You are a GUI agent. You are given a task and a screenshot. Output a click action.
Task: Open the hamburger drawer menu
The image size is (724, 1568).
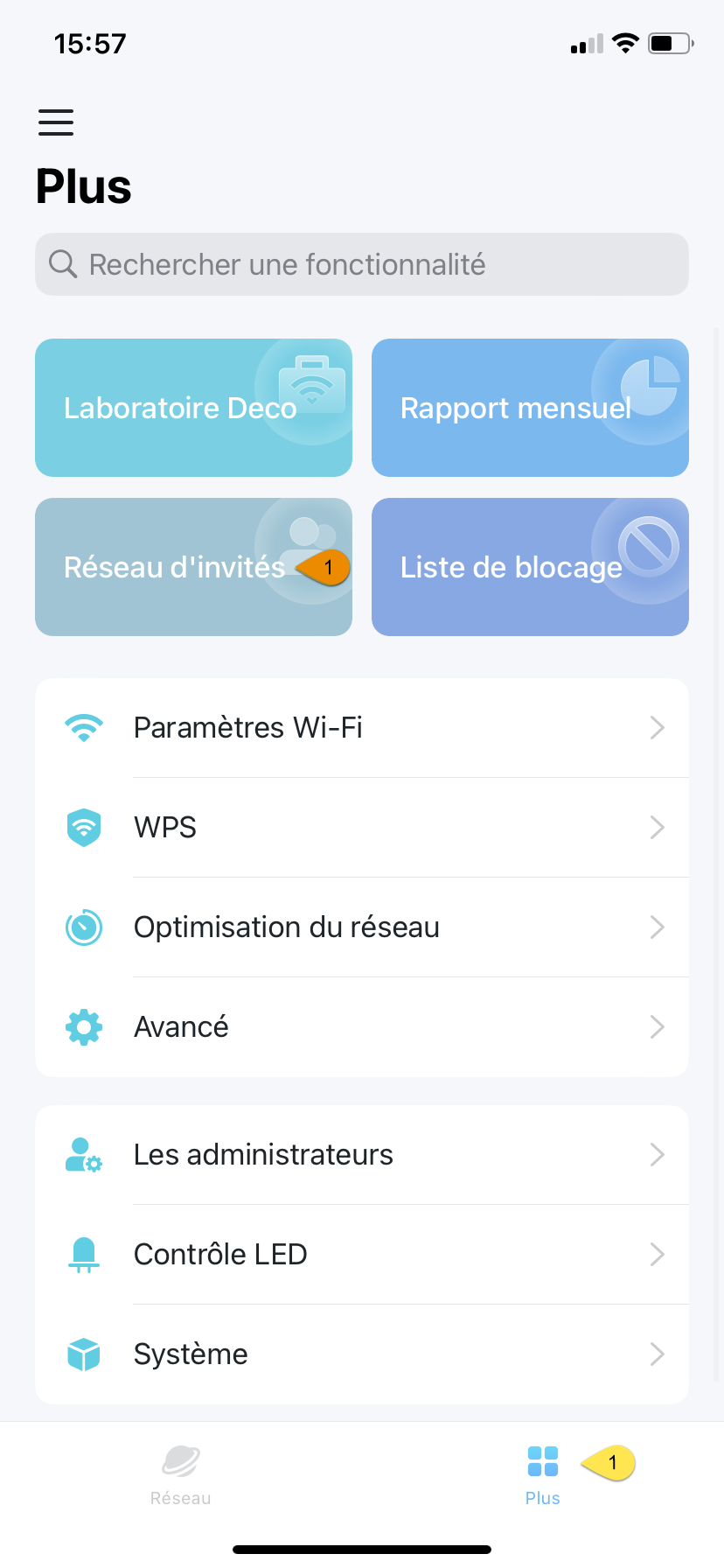click(x=56, y=122)
